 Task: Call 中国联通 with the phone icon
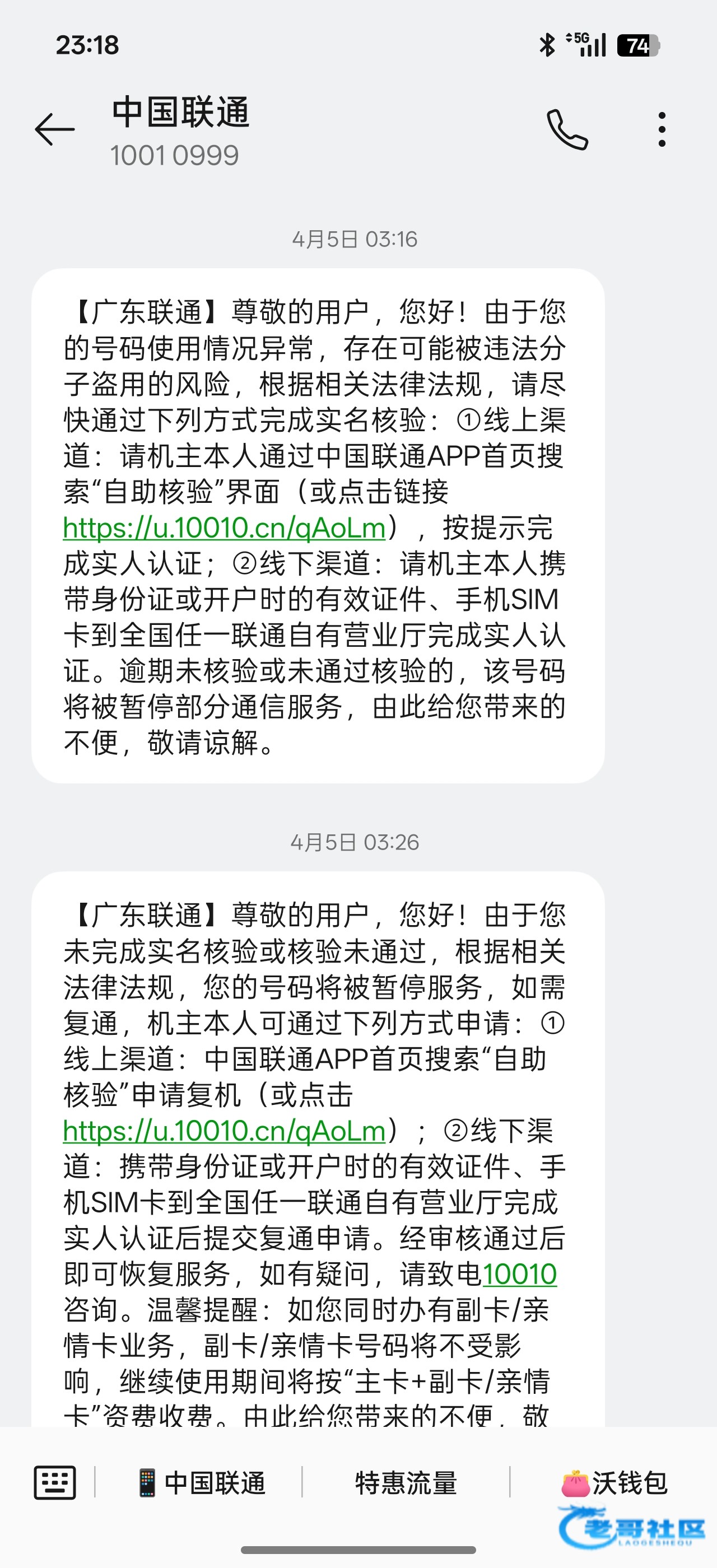point(567,130)
